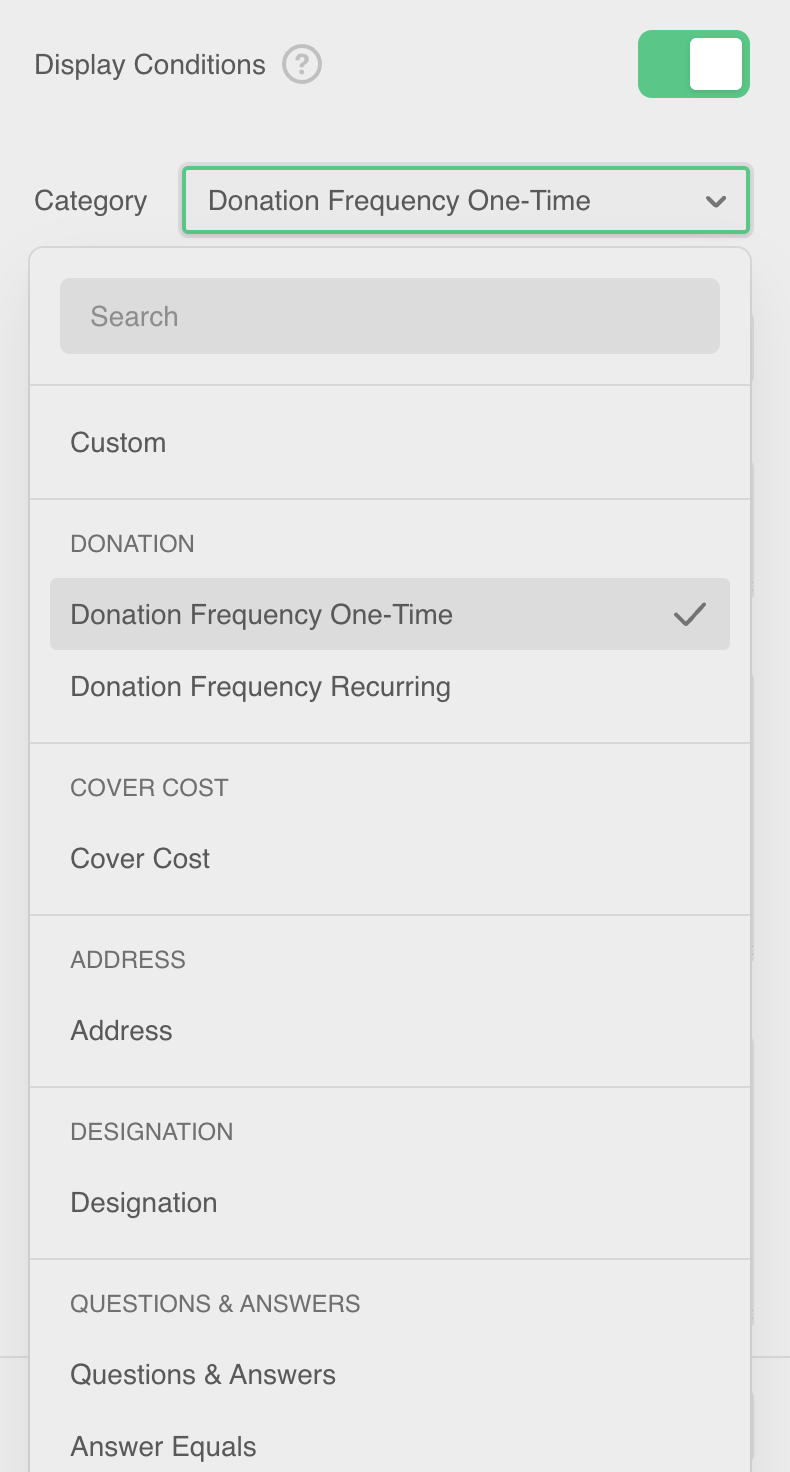790x1472 pixels.
Task: Select the Questions & Answers option
Action: click(203, 1375)
